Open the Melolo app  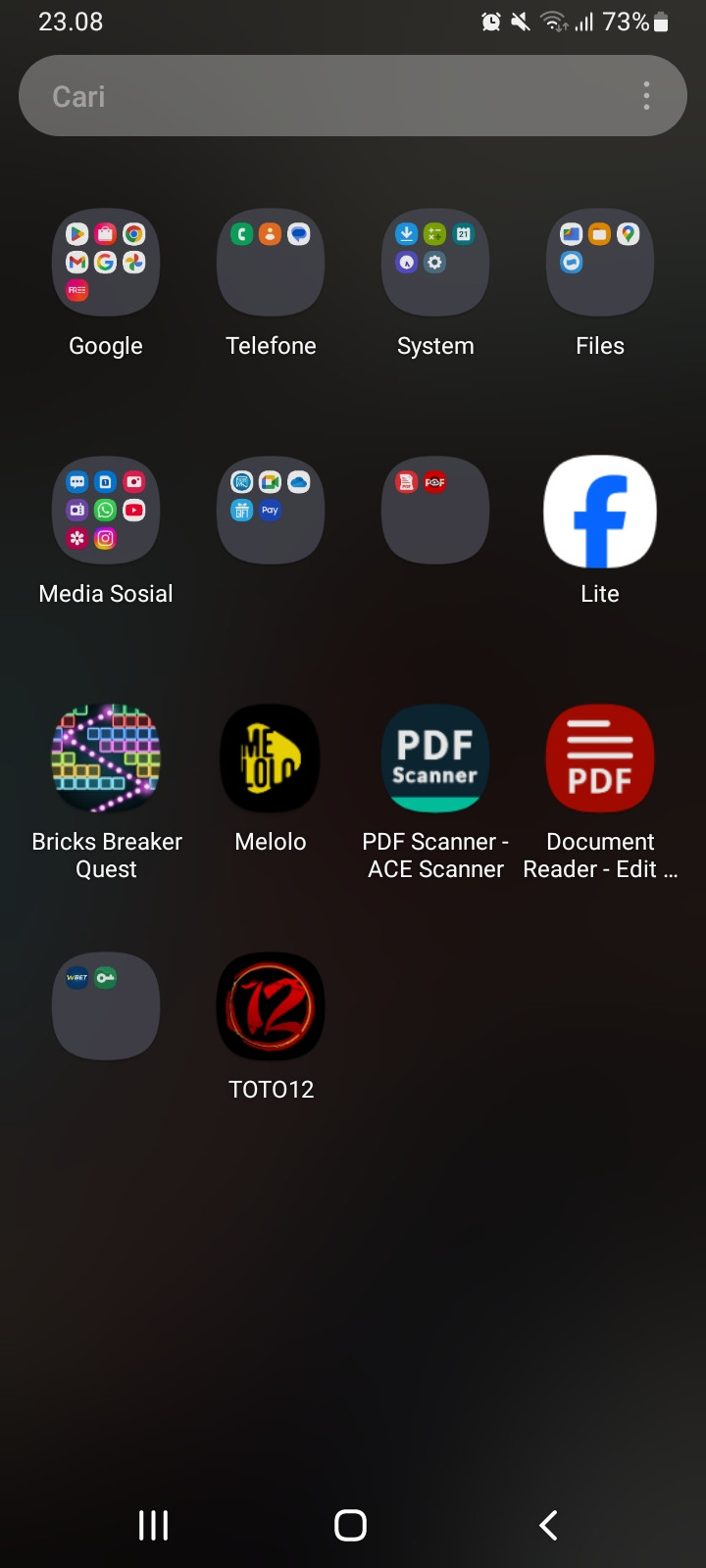(271, 759)
